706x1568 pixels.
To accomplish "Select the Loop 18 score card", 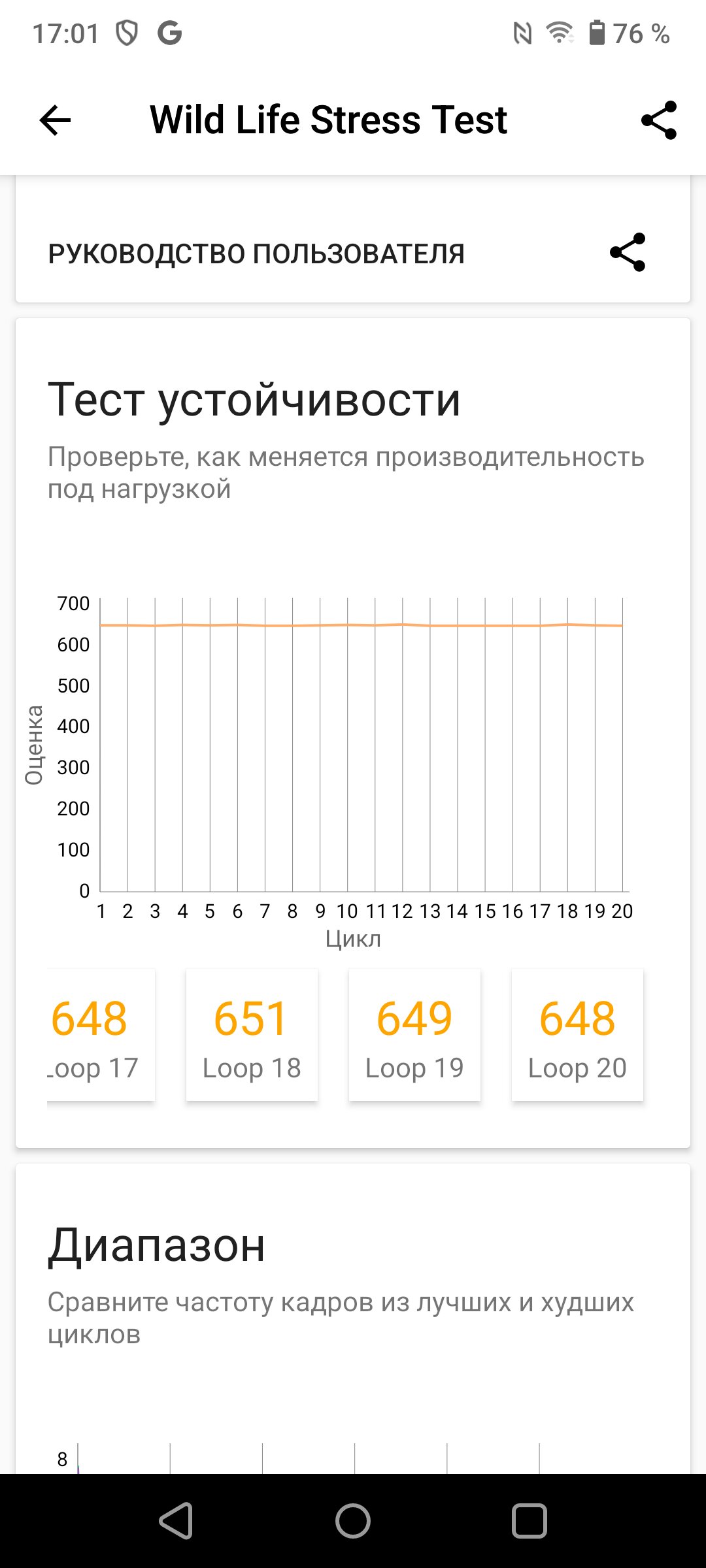I will point(252,1035).
